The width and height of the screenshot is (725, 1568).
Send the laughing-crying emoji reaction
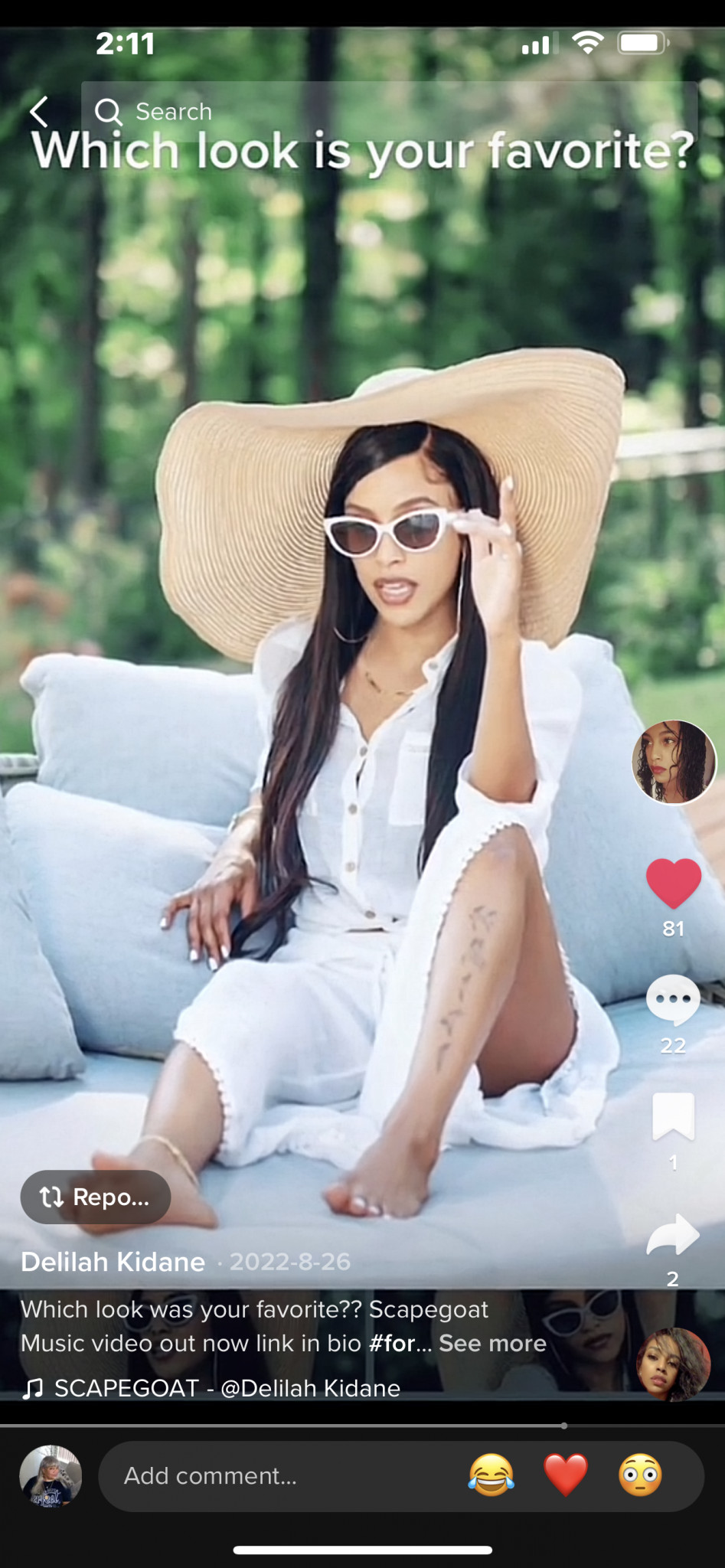click(x=491, y=1475)
